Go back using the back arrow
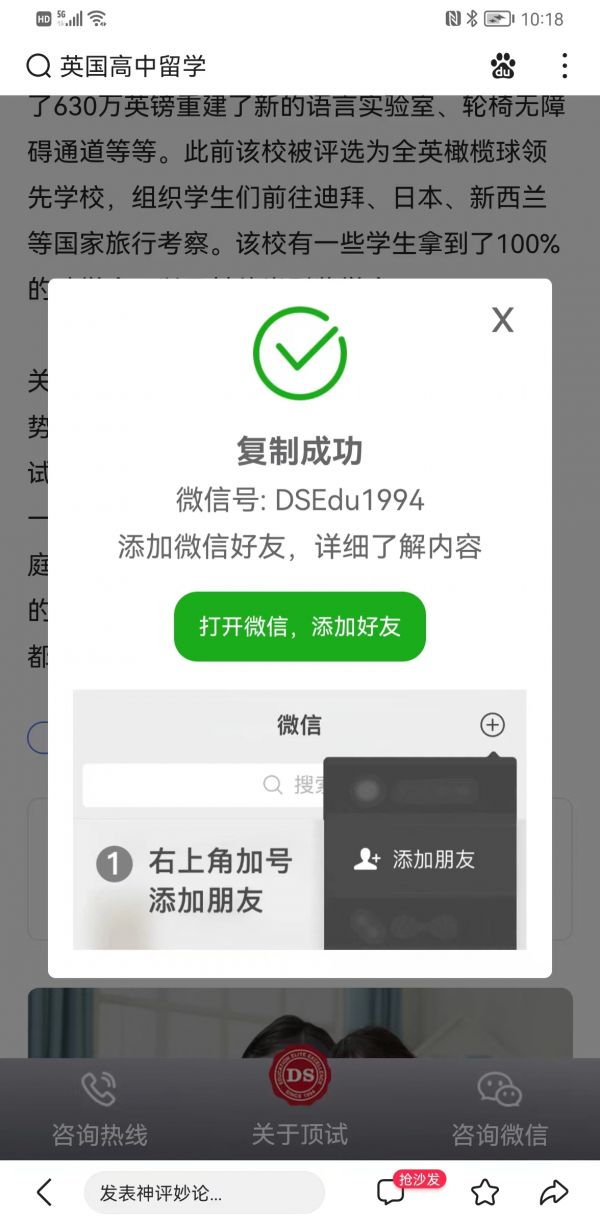This screenshot has height=1224, width=600. (44, 1191)
